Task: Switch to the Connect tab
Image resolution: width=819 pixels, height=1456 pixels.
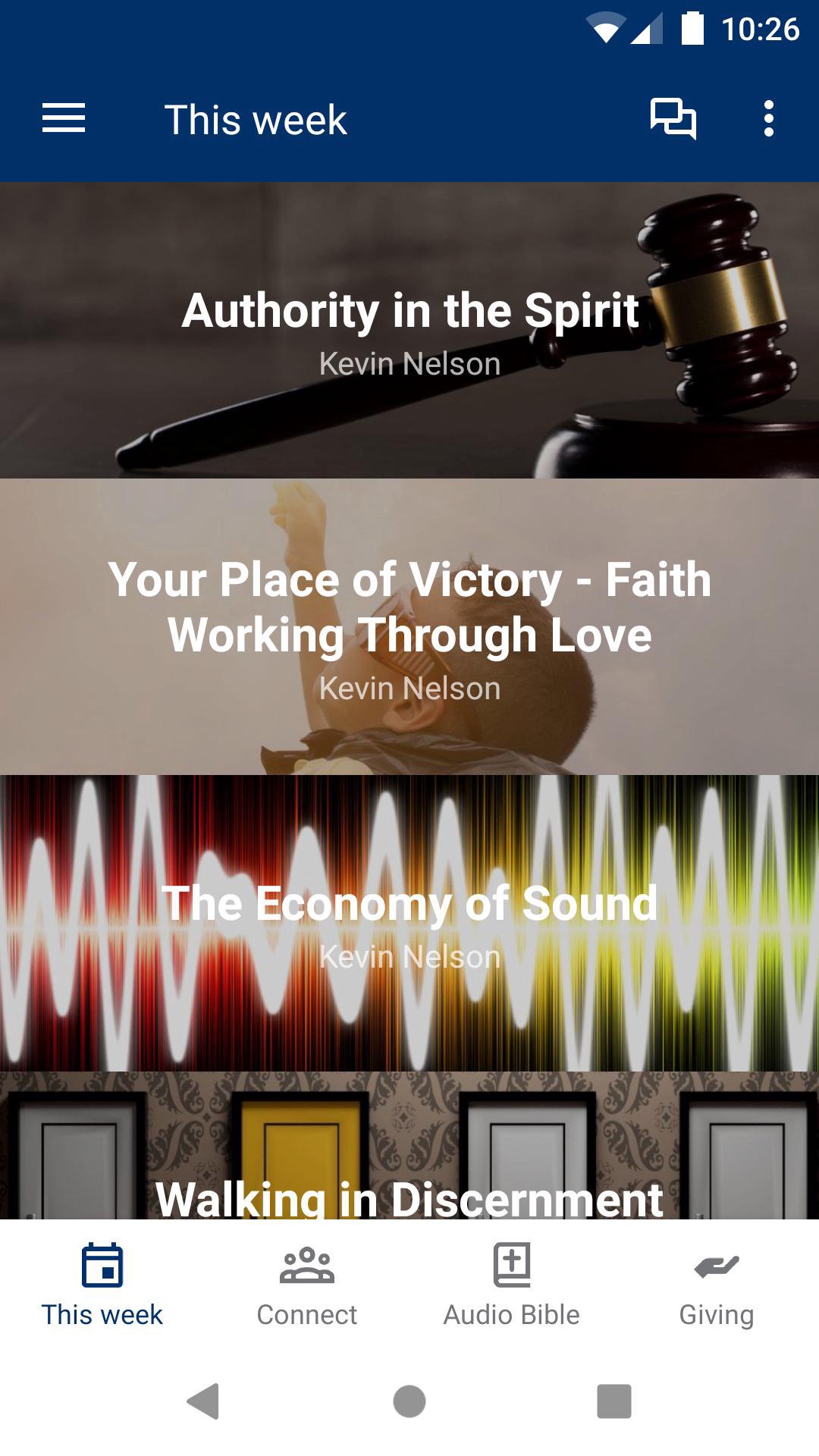Action: click(x=307, y=1283)
